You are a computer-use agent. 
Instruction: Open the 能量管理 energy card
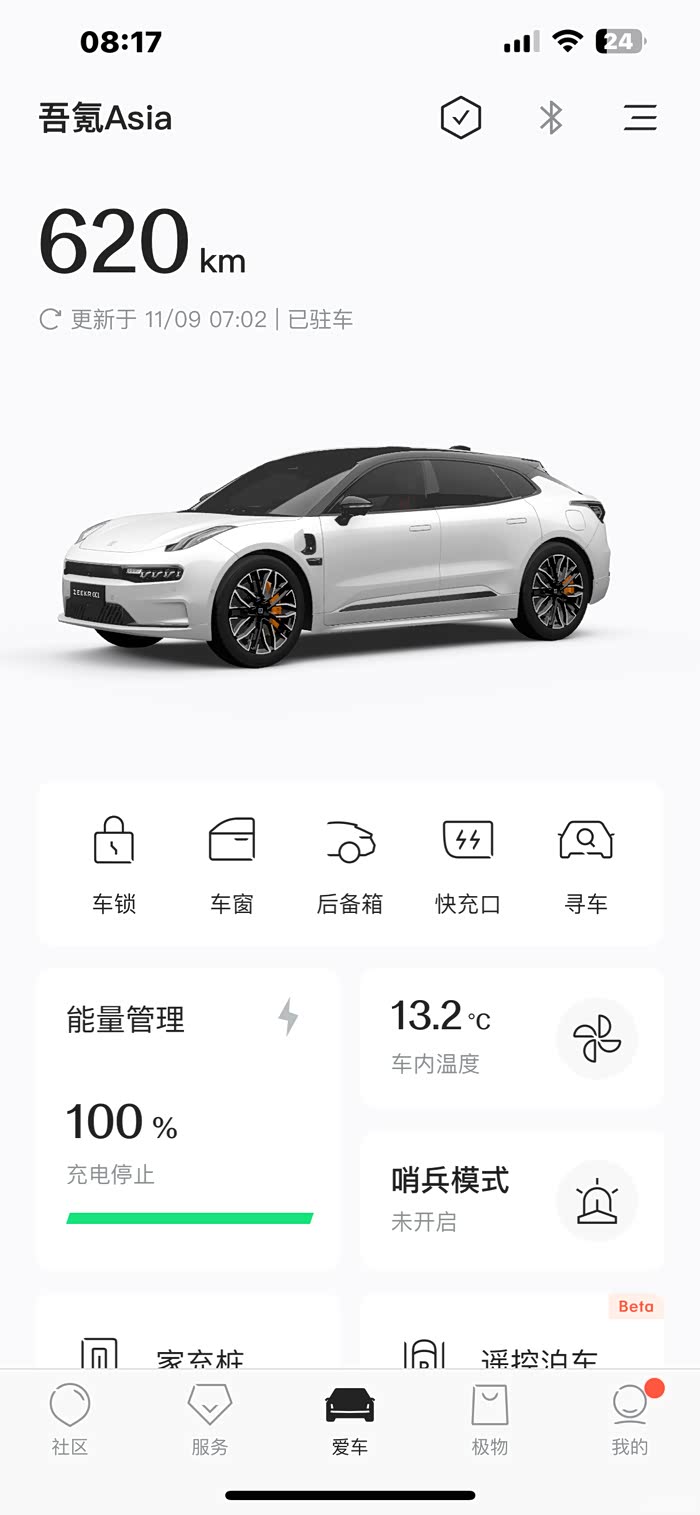tap(188, 1117)
